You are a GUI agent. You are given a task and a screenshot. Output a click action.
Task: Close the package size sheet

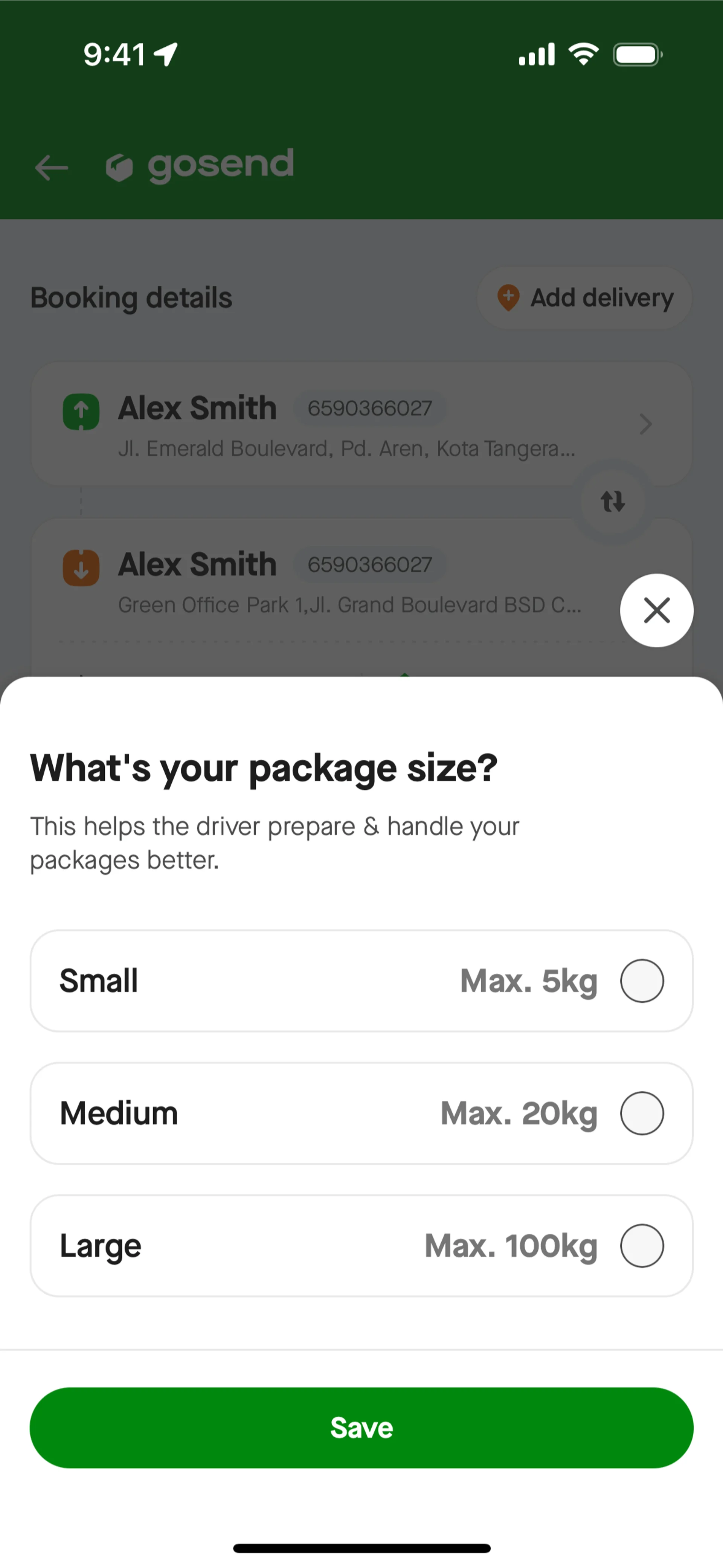[x=656, y=610]
